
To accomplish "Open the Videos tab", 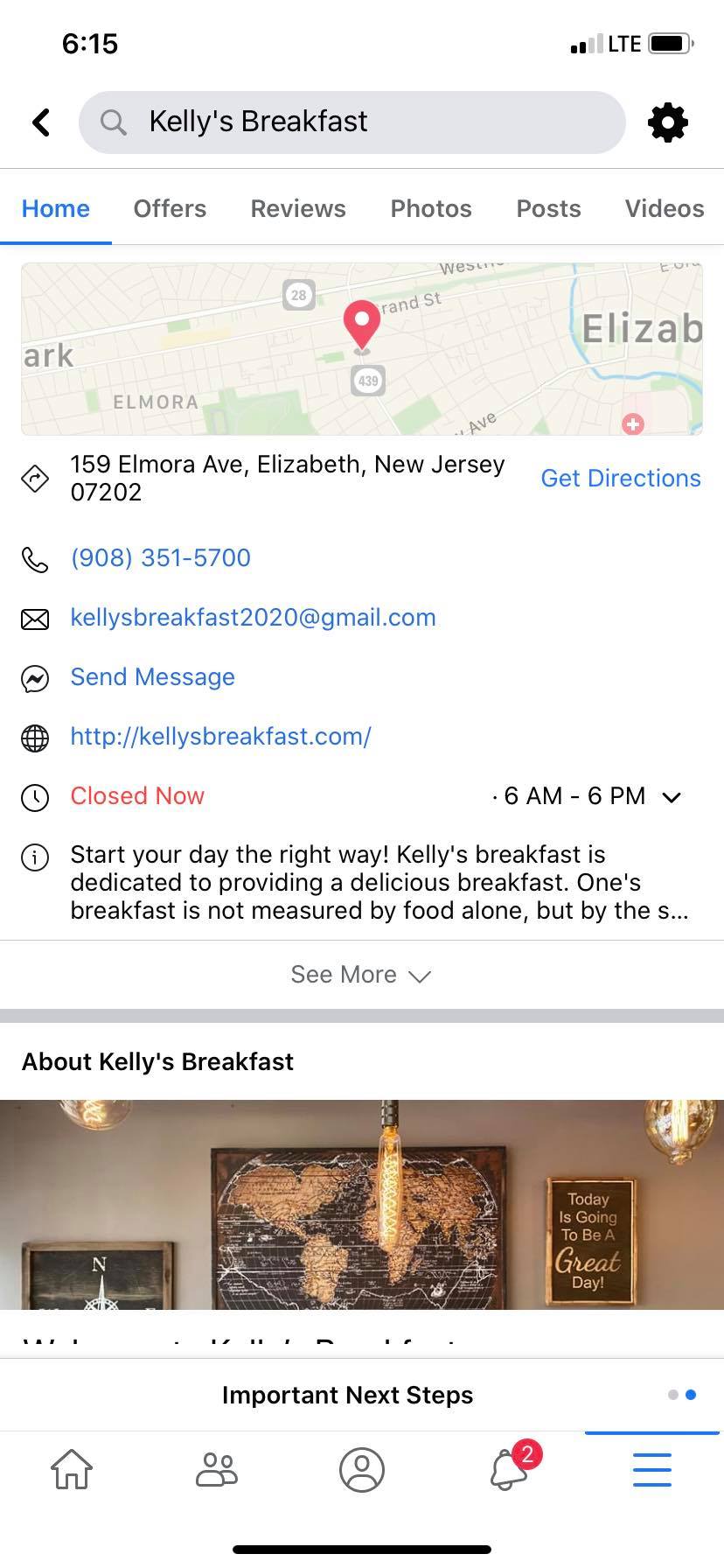I will 664,208.
